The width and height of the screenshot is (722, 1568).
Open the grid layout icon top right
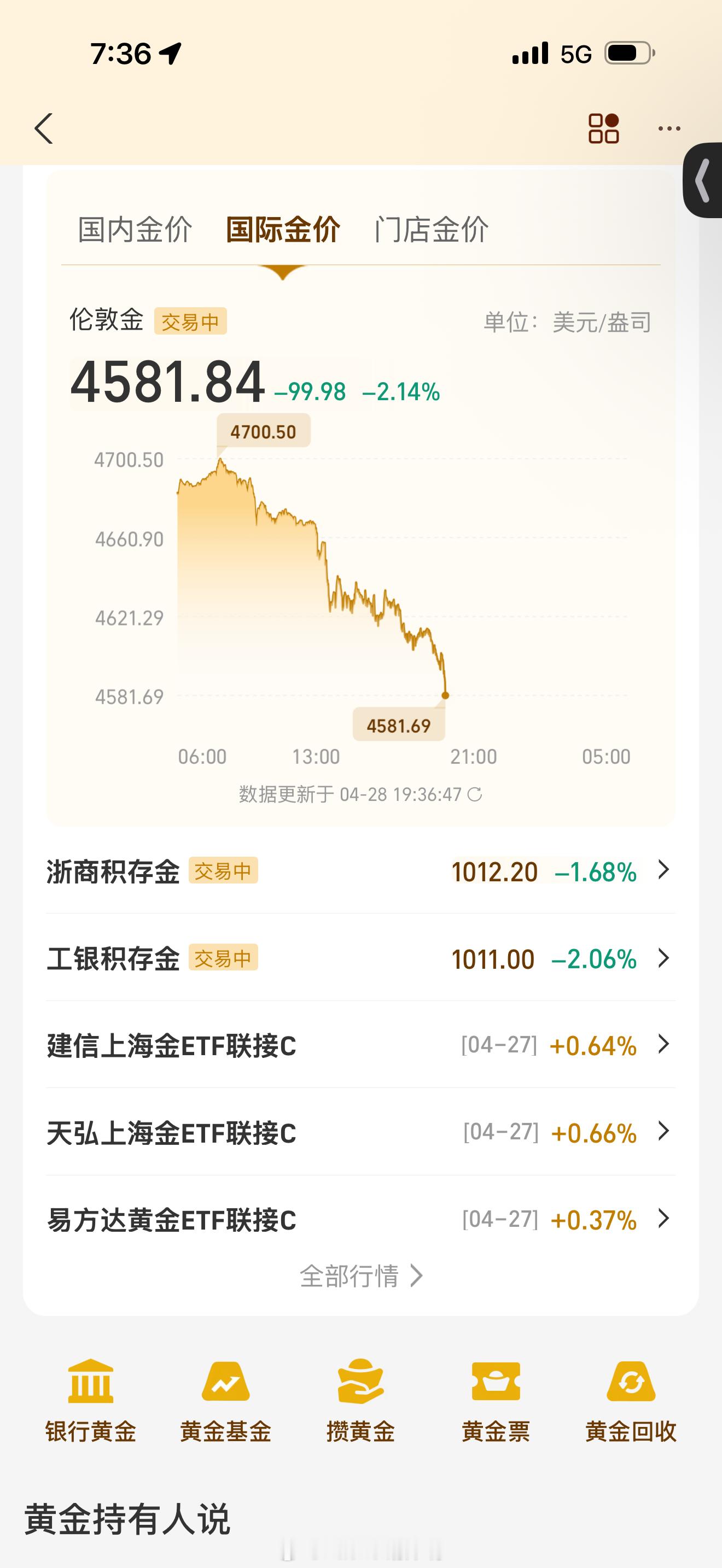coord(603,128)
